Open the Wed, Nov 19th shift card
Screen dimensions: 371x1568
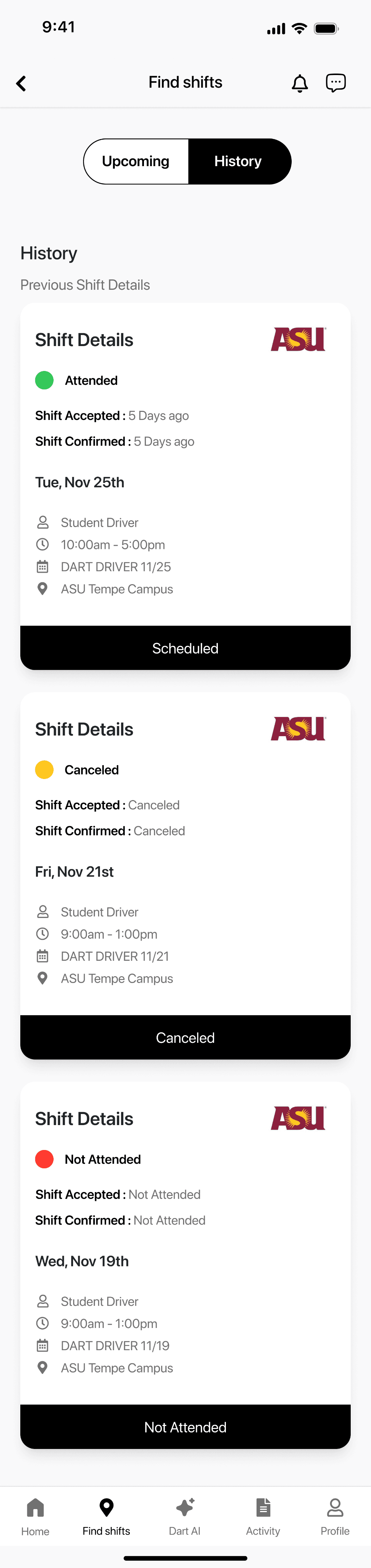(x=185, y=1243)
